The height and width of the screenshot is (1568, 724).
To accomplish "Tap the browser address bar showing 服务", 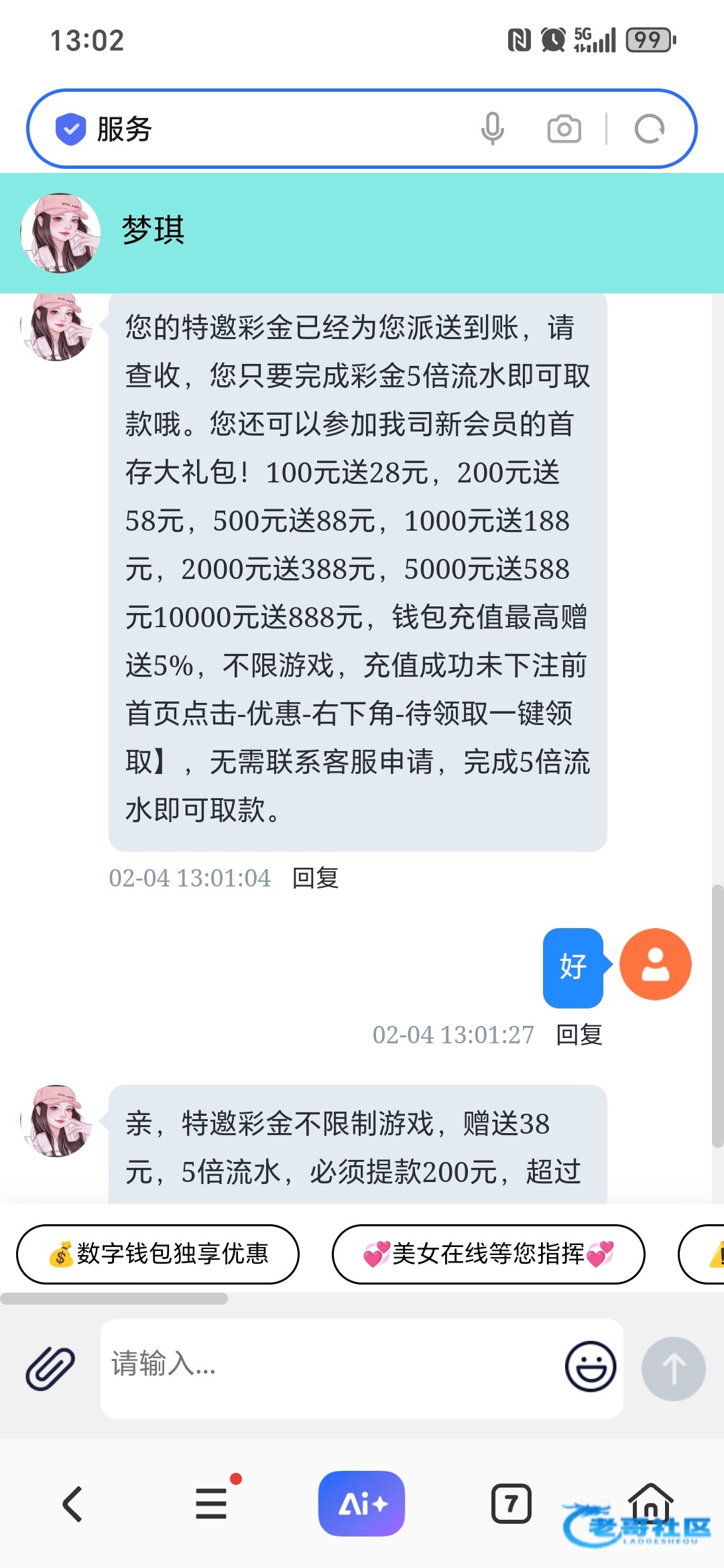I will (x=268, y=129).
